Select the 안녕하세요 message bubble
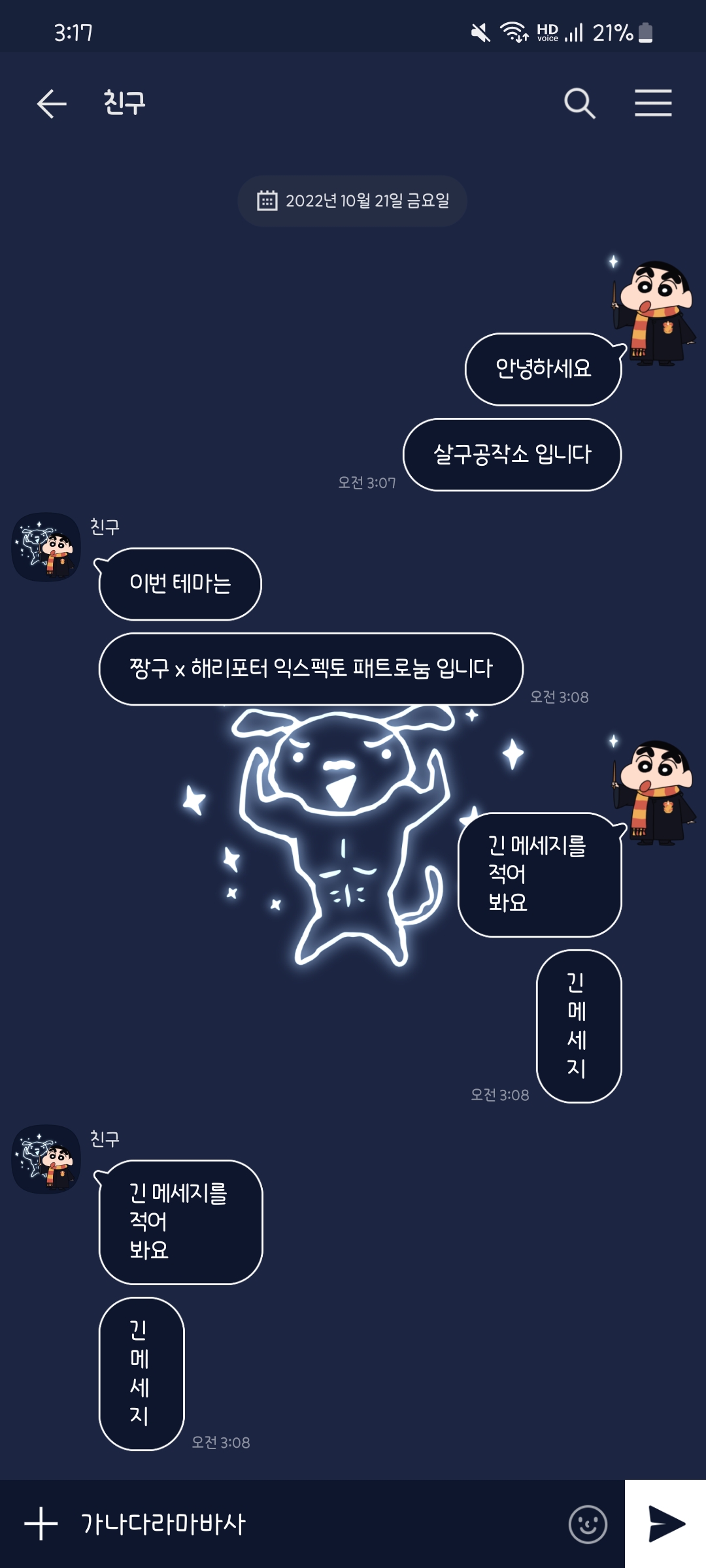 543,368
